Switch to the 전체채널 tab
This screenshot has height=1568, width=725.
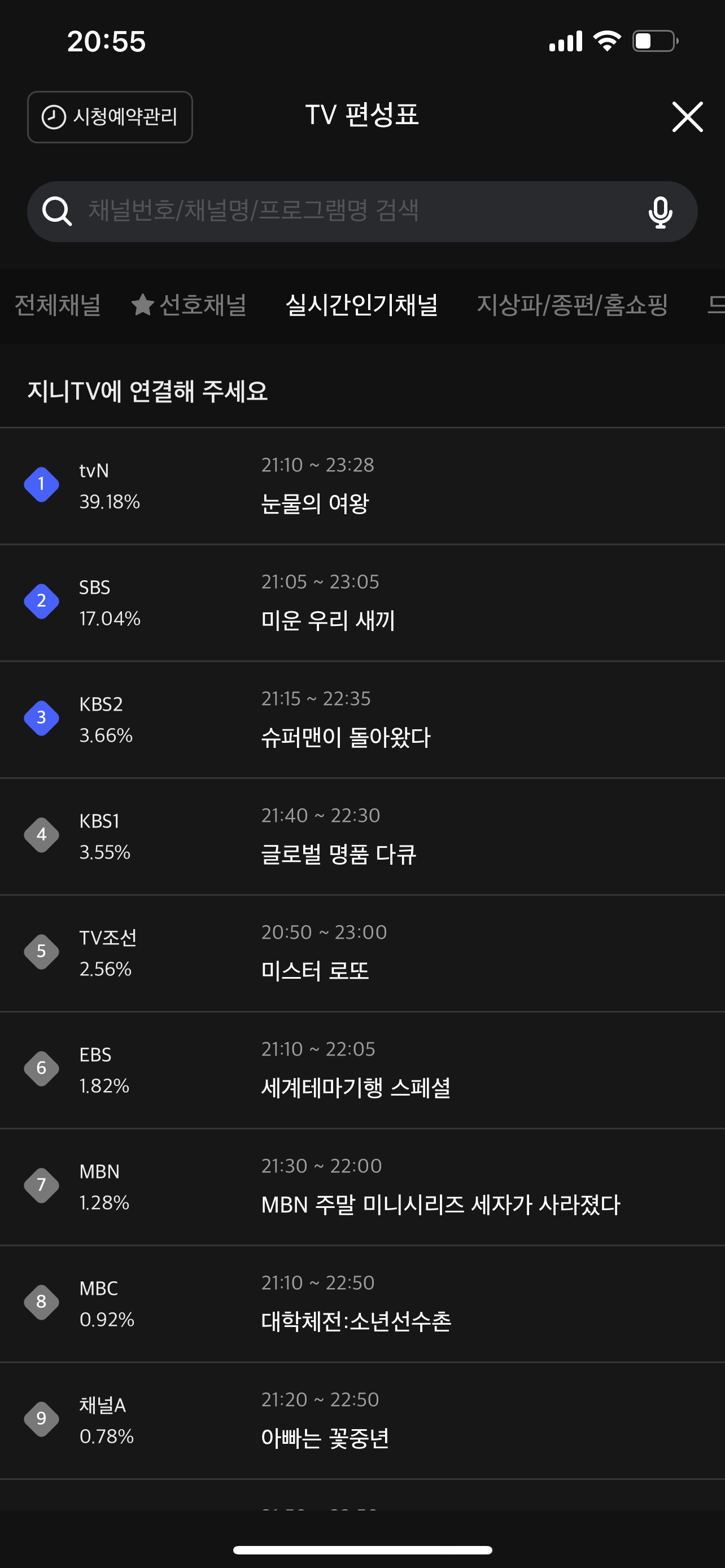pos(57,305)
